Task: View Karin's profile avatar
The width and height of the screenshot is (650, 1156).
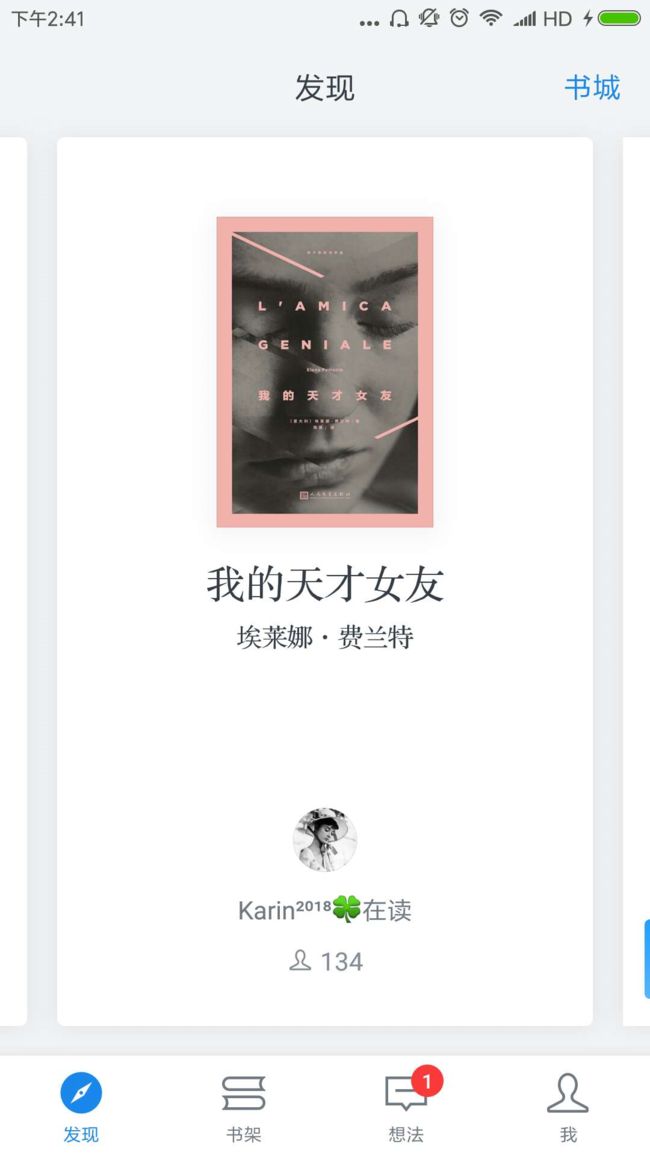Action: [325, 840]
